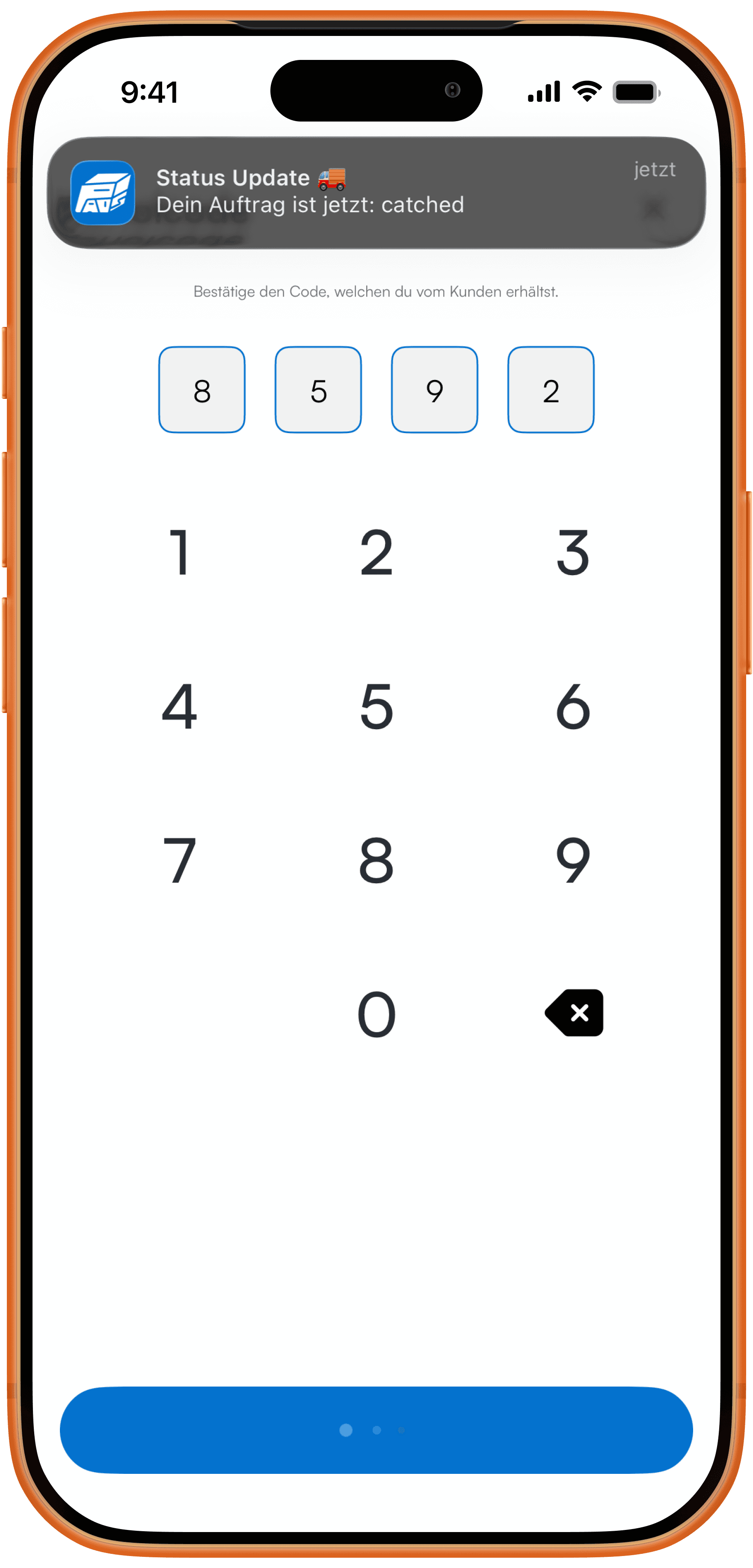Tap keypad number 6
The width and height of the screenshot is (753, 1568).
tap(573, 706)
